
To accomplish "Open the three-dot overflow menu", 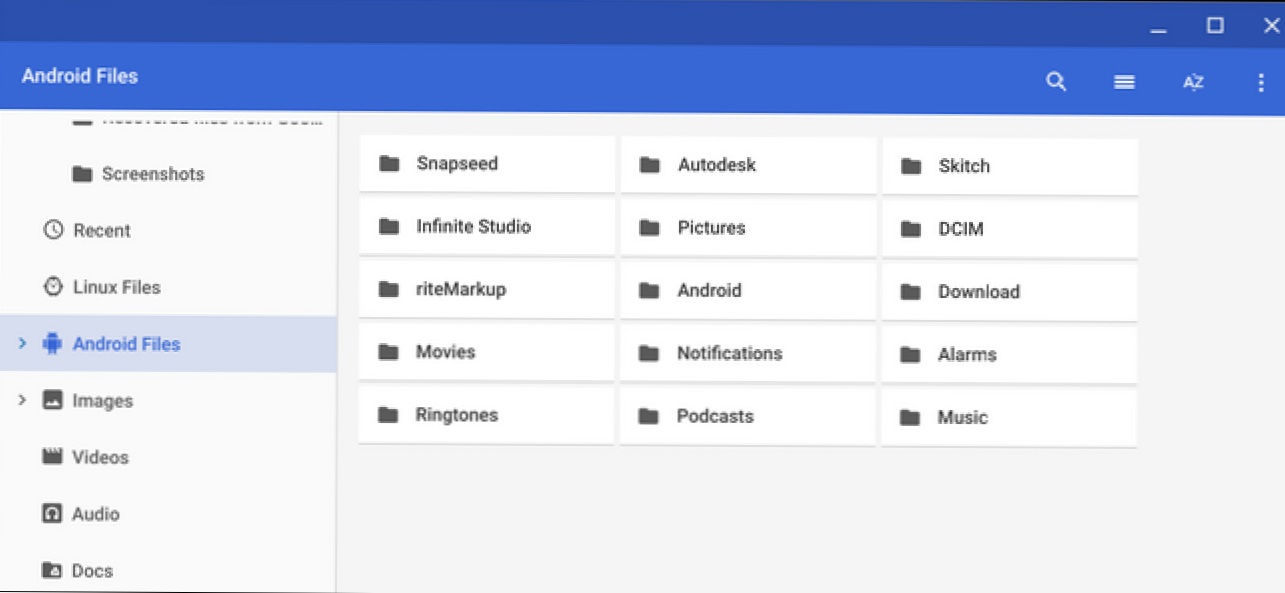I will (x=1260, y=82).
